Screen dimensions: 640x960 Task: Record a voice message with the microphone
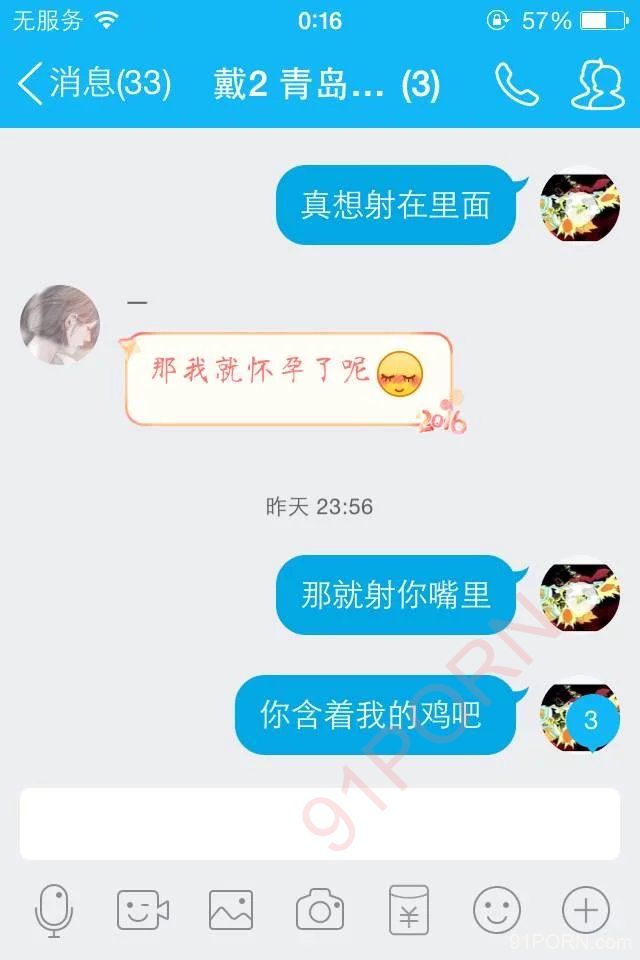54,910
